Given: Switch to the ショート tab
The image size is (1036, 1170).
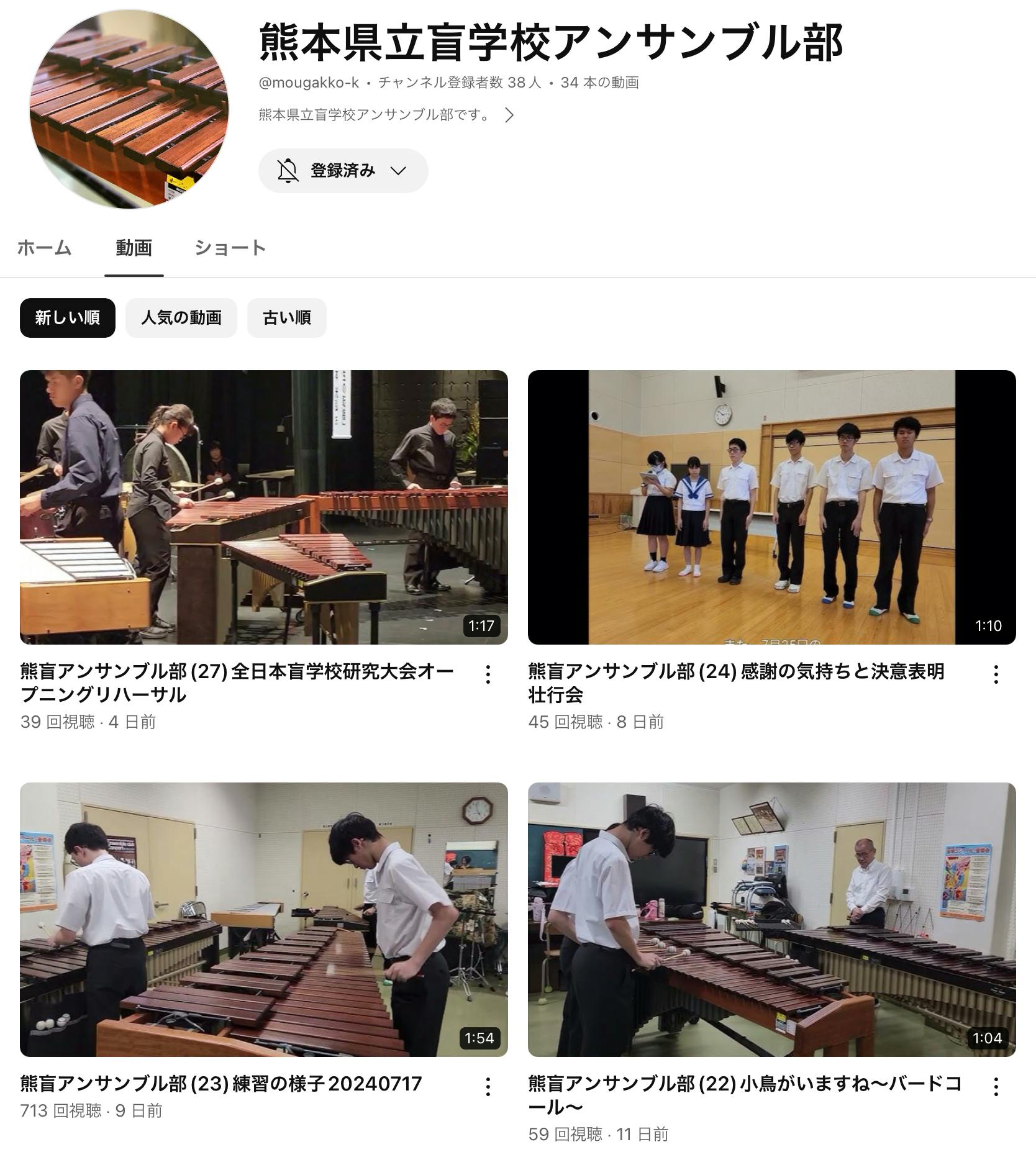Looking at the screenshot, I should pos(230,248).
